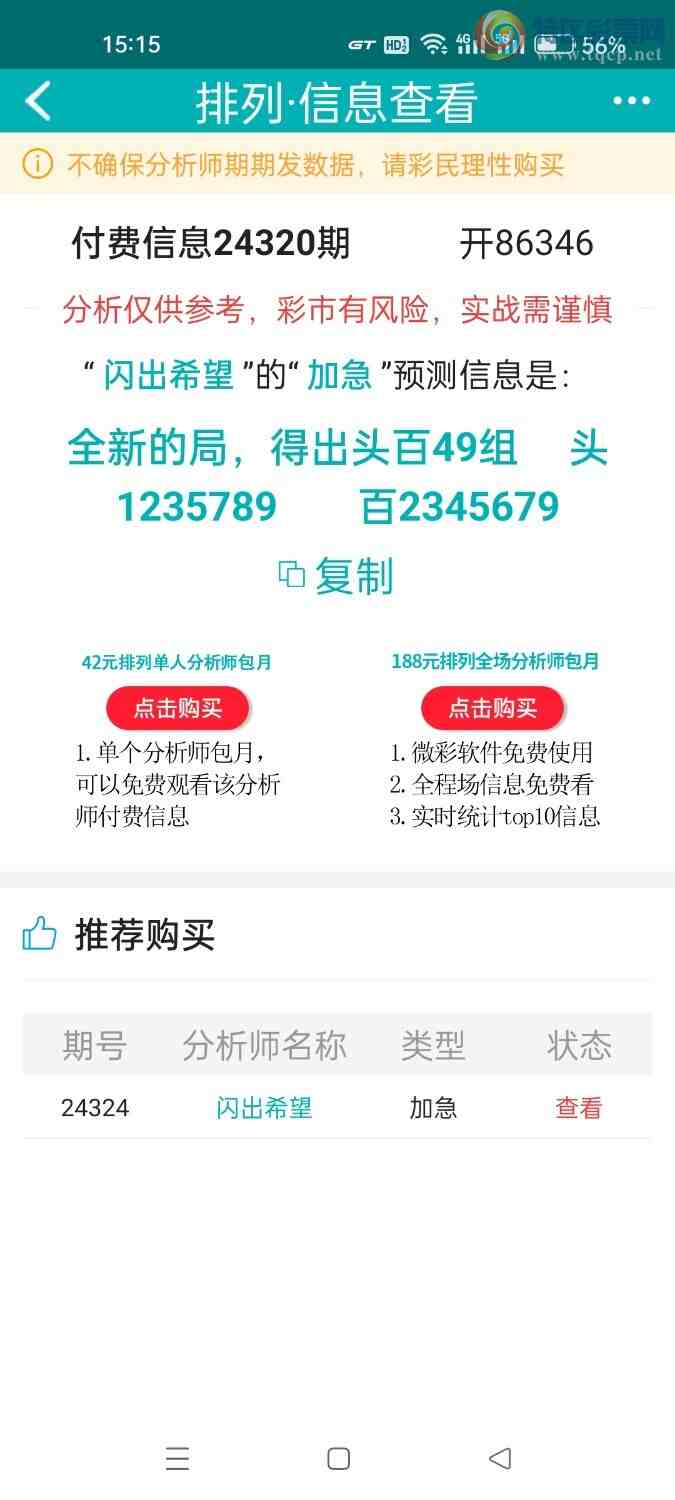The image size is (675, 1500).
Task: View the 24324 加急 info via 查看
Action: 578,1108
